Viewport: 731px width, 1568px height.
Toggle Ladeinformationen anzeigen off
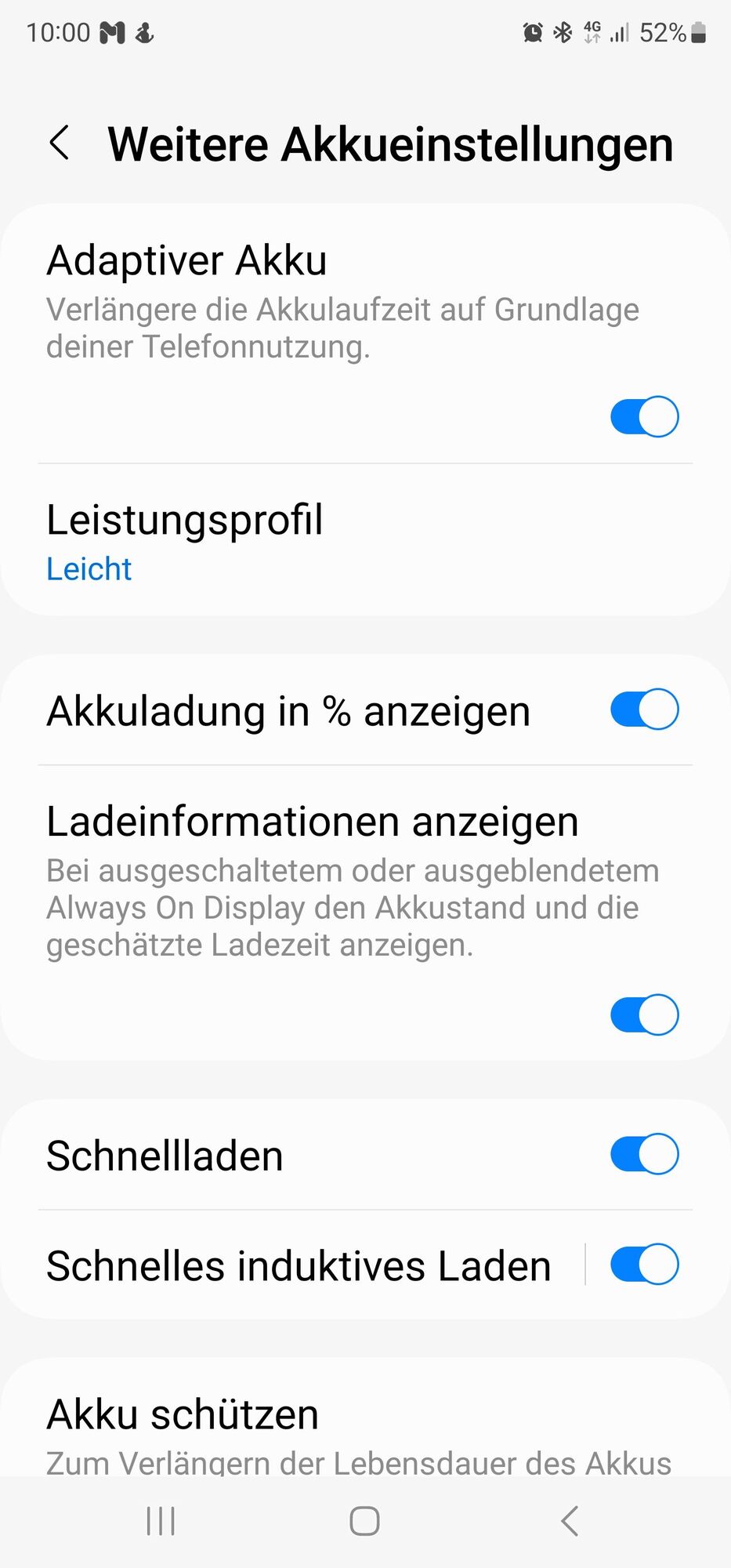coord(644,1014)
